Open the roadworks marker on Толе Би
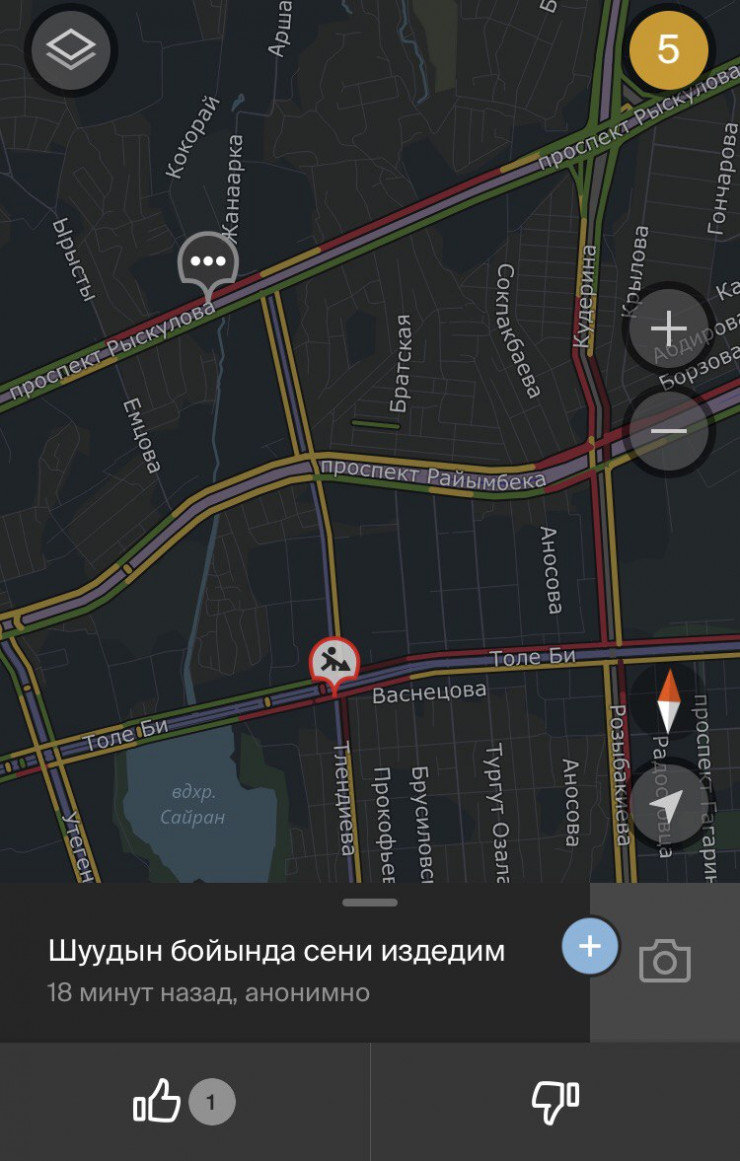Screen dimensions: 740x1161 point(334,662)
